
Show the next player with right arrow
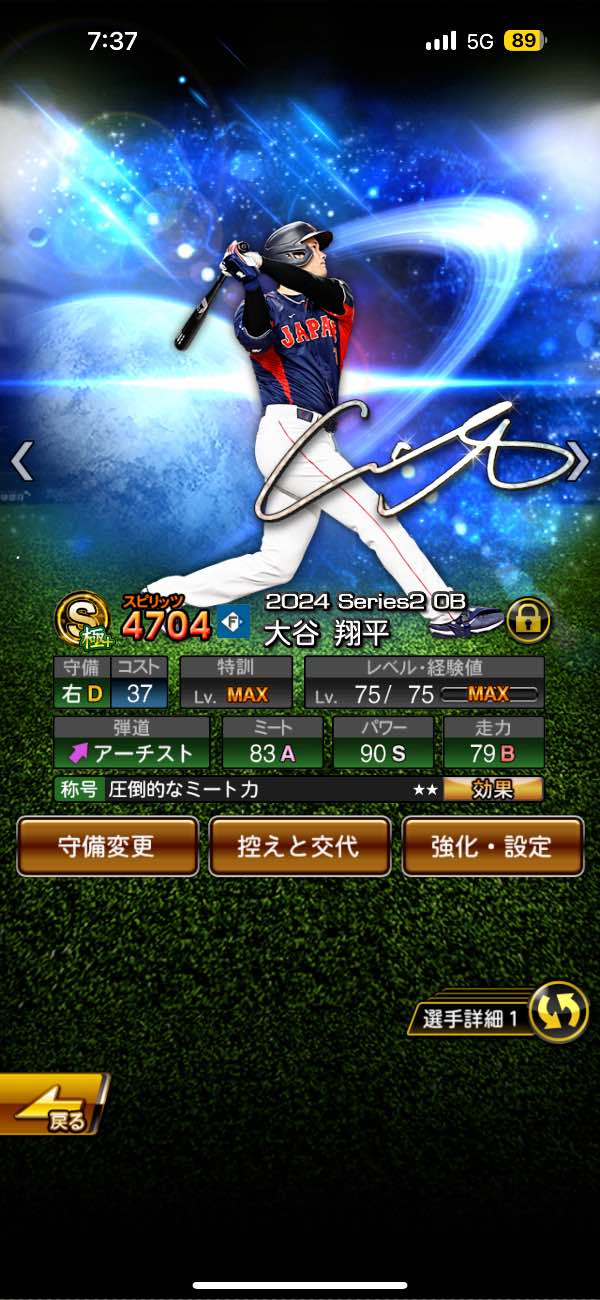(578, 461)
